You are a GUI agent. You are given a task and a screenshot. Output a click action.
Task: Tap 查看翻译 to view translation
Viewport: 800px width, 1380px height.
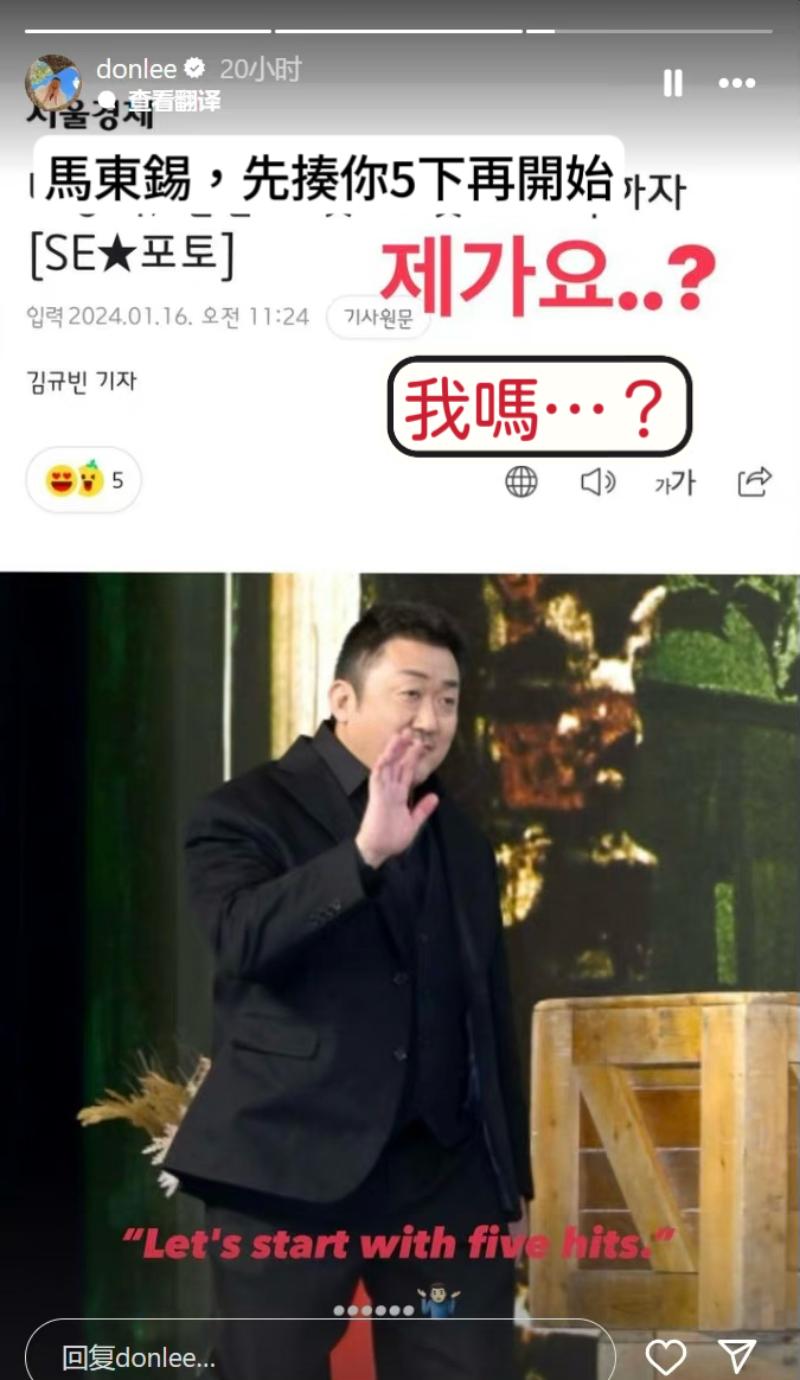tap(173, 100)
